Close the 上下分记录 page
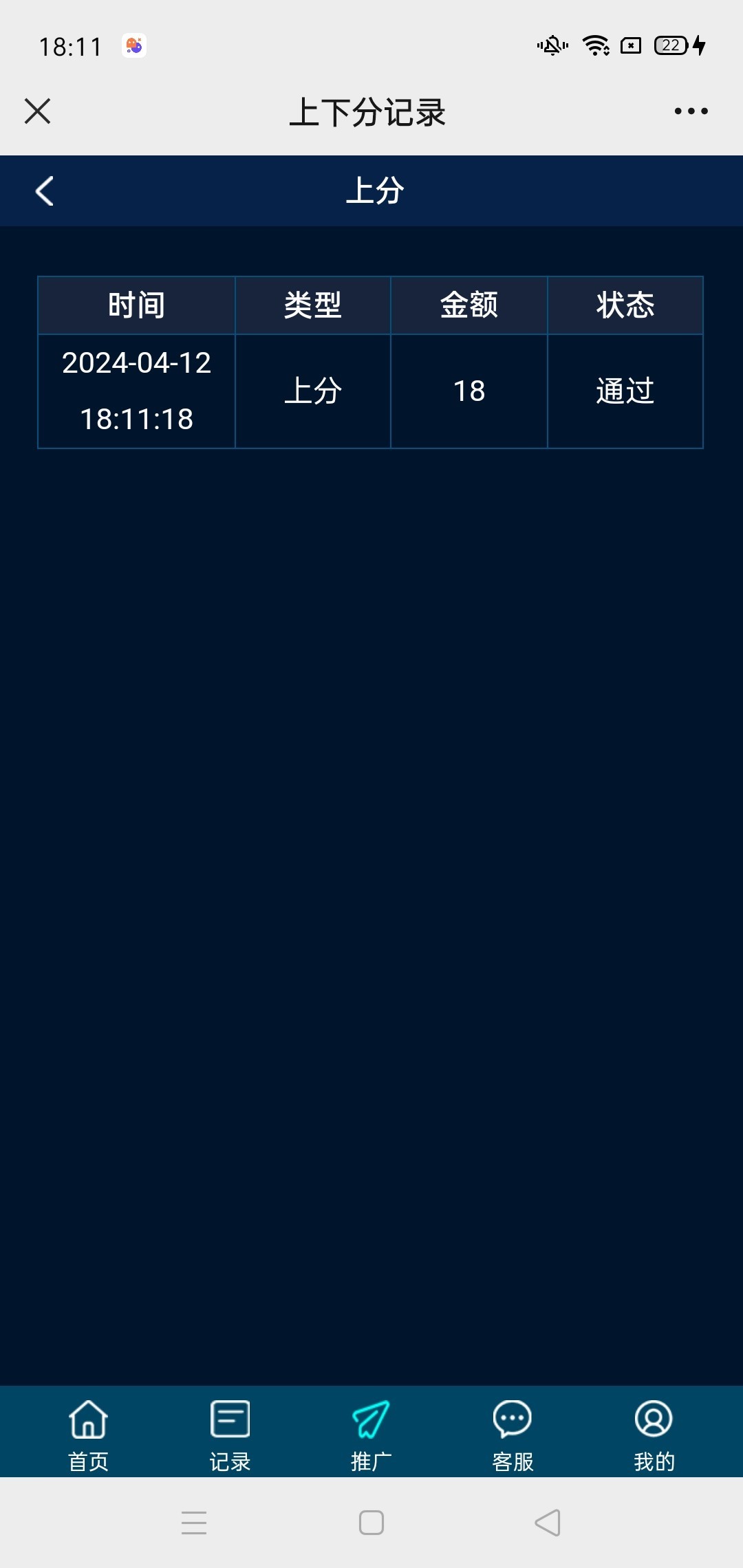 pyautogui.click(x=37, y=111)
